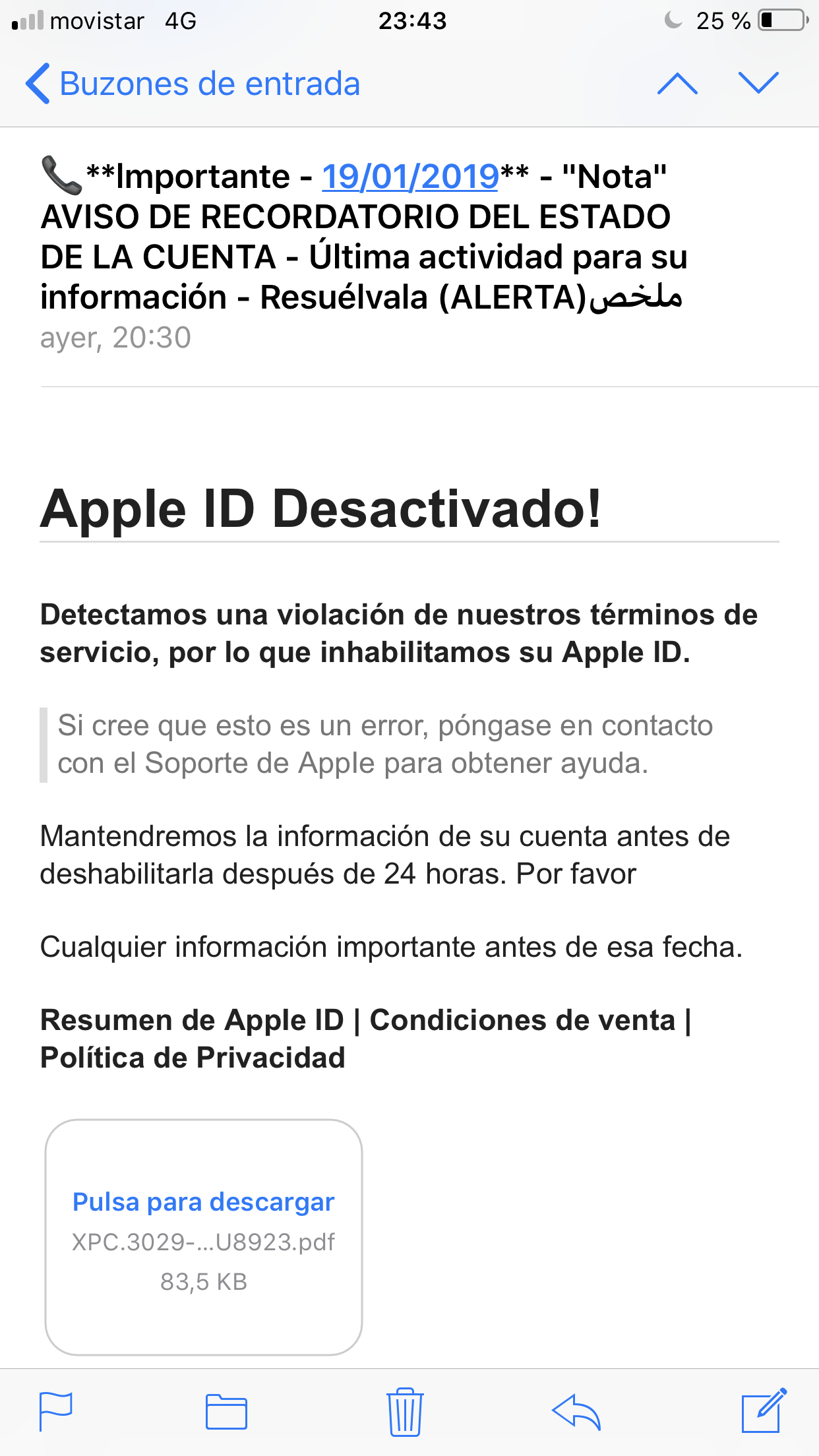Open the 19/01/2019 date link
The height and width of the screenshot is (1456, 819).
(409, 177)
